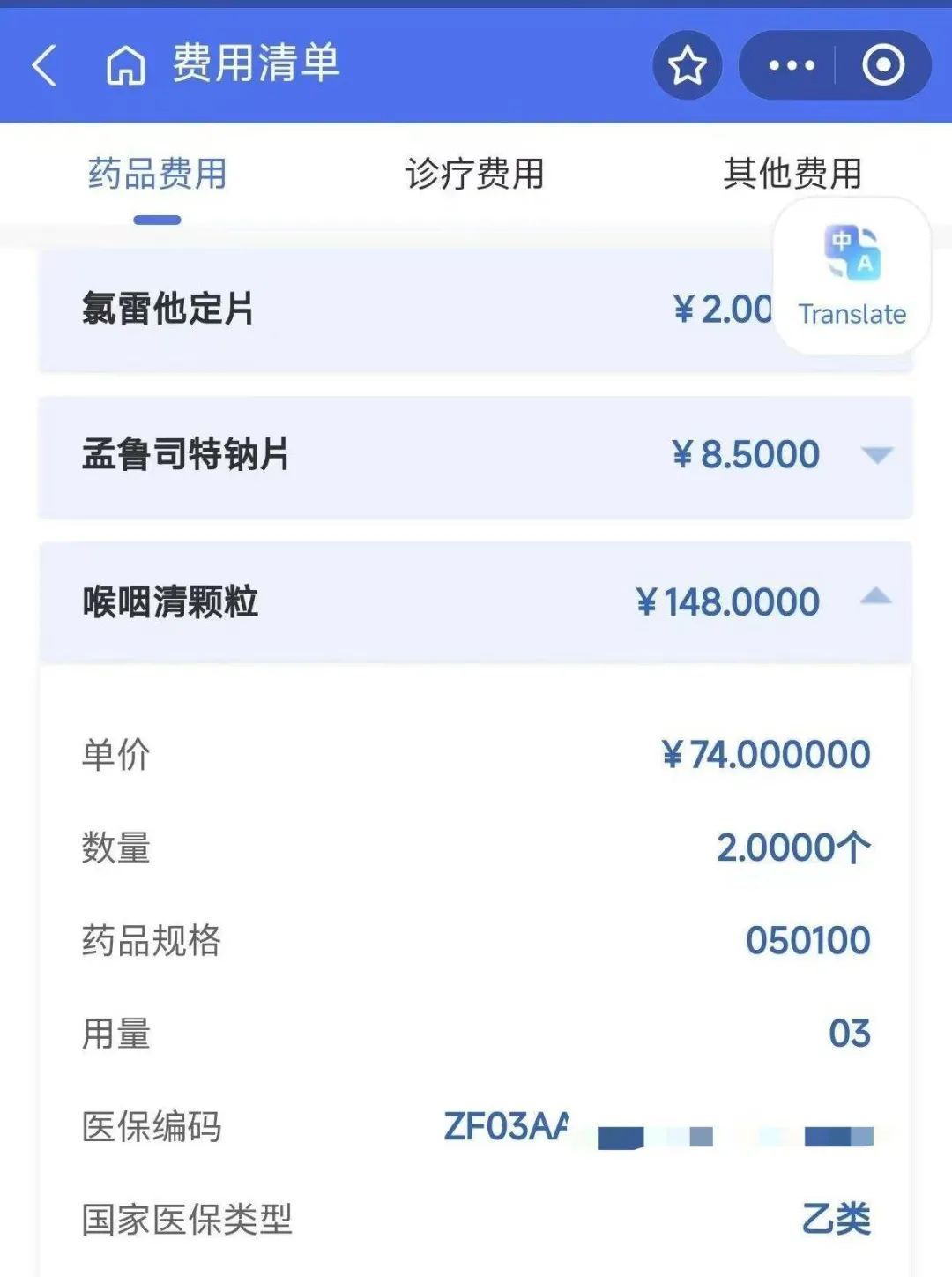Switch to the 药品费用 tab

158,174
